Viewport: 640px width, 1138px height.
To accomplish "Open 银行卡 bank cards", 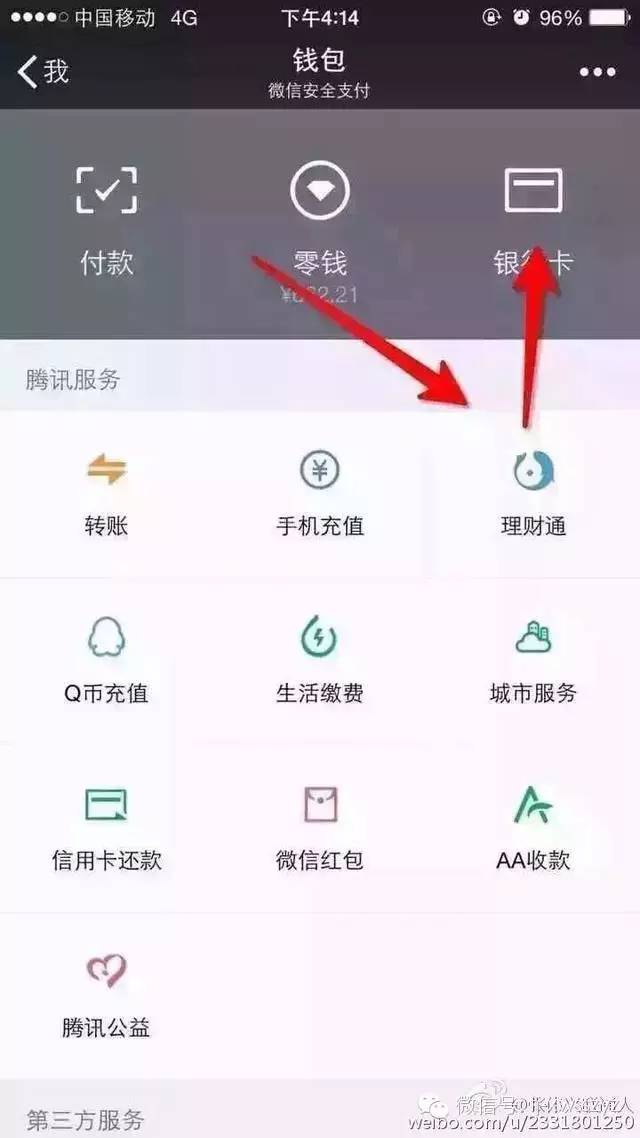I will pos(533,220).
